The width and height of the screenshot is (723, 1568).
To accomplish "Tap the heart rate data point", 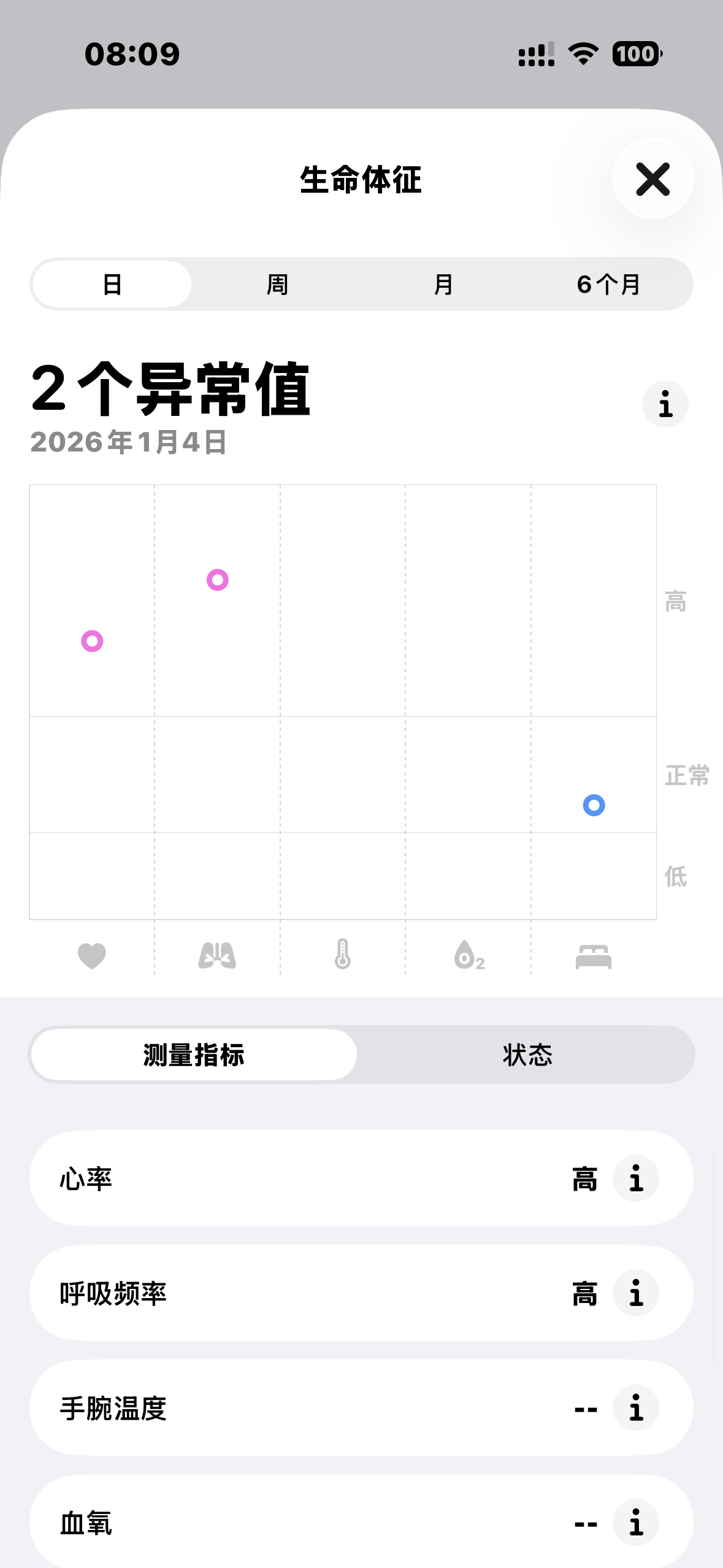I will (92, 641).
